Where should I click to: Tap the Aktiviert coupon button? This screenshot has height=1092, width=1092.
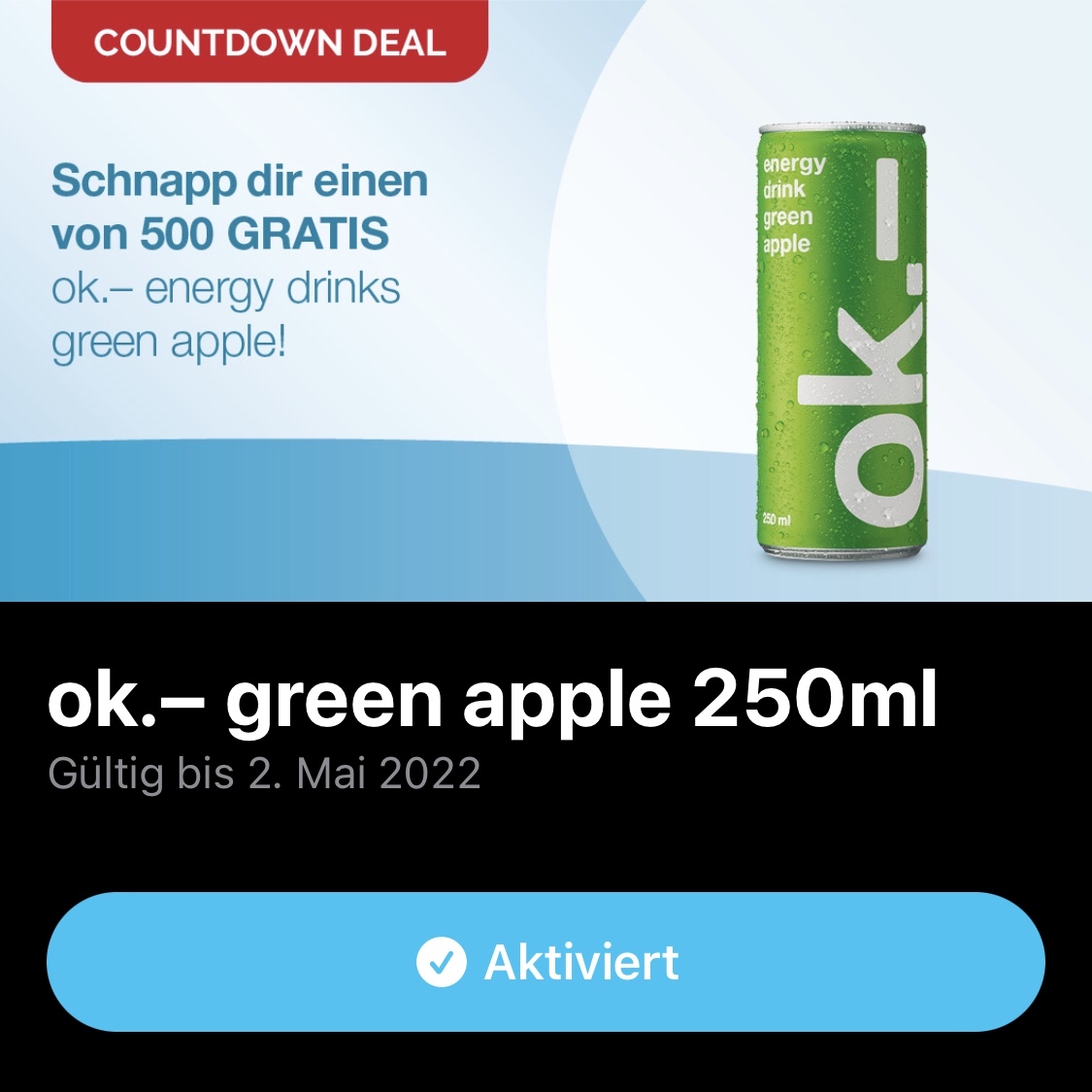546,962
